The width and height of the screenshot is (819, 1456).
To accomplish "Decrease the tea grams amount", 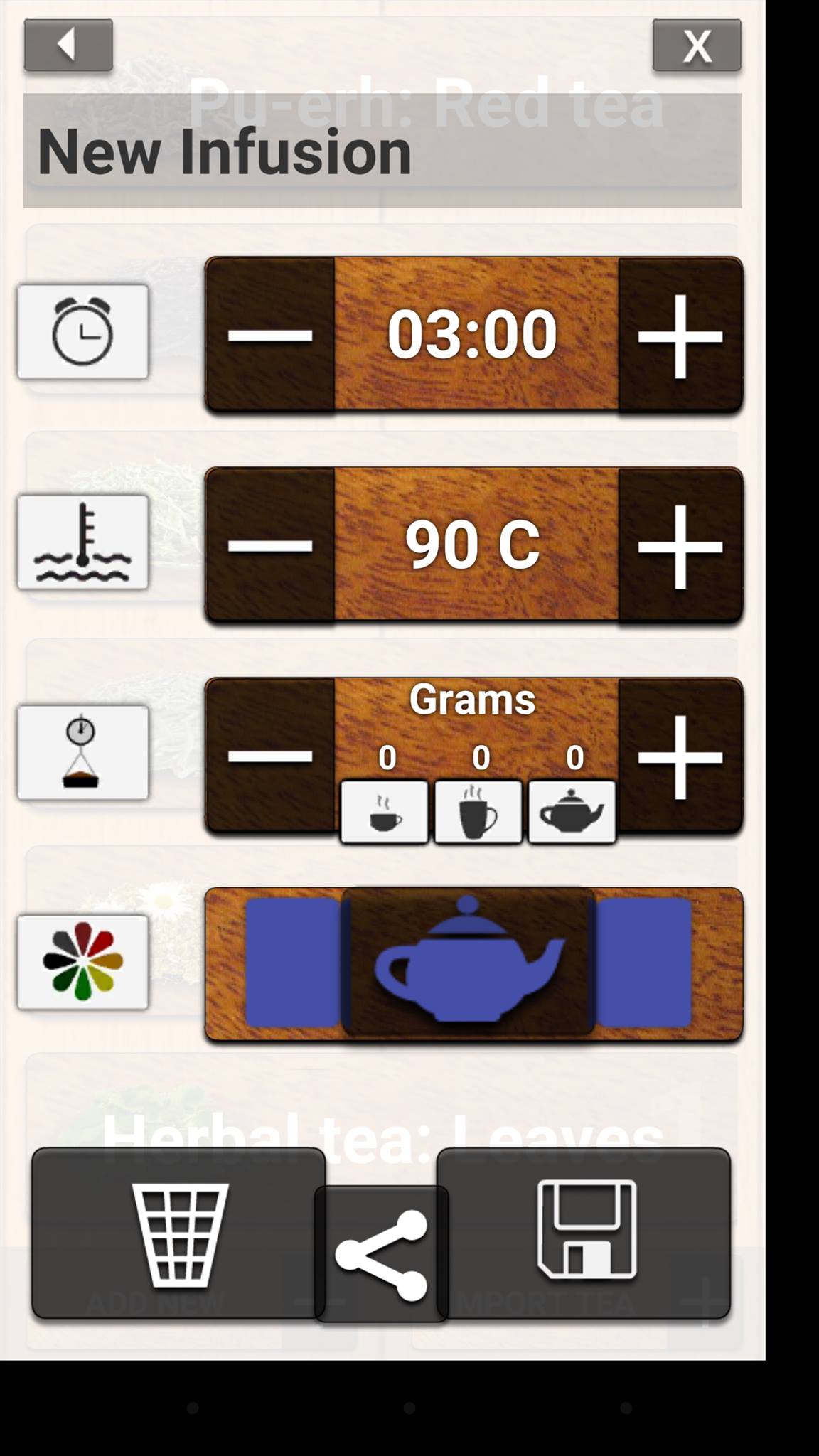I will pyautogui.click(x=270, y=755).
